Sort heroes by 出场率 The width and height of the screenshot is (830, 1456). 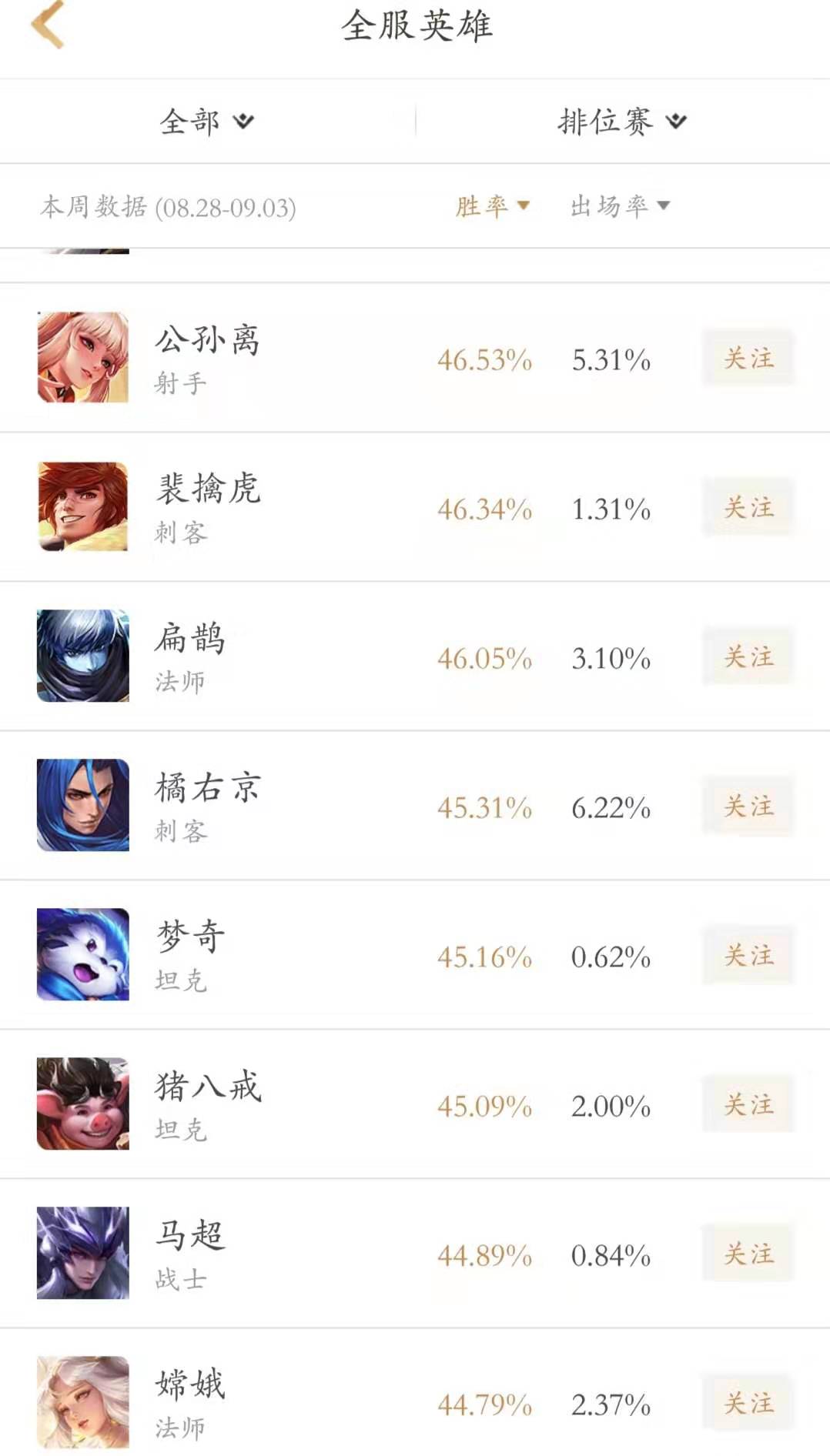620,206
